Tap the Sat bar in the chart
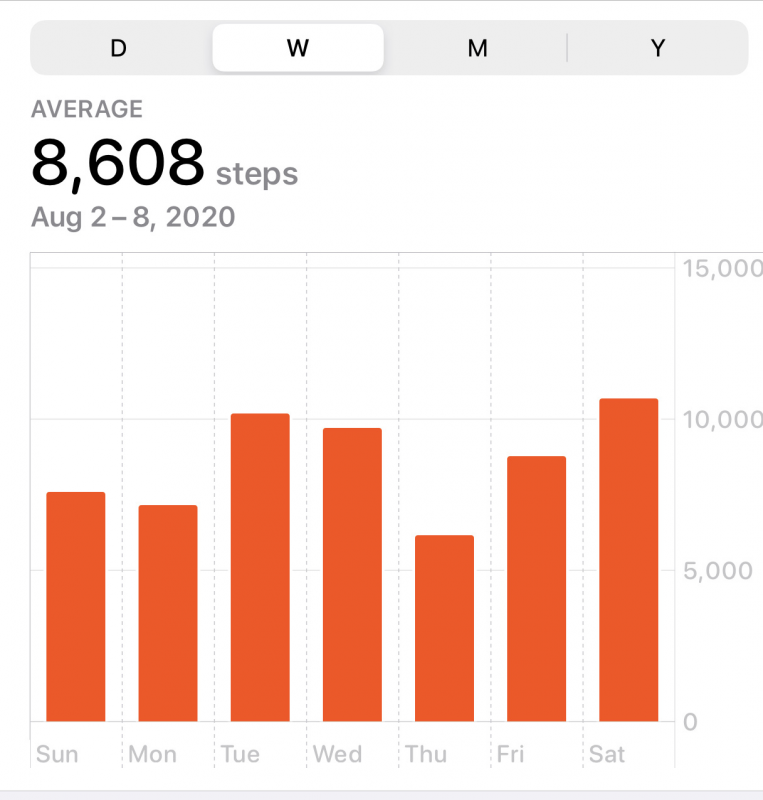763x800 pixels. [x=628, y=560]
